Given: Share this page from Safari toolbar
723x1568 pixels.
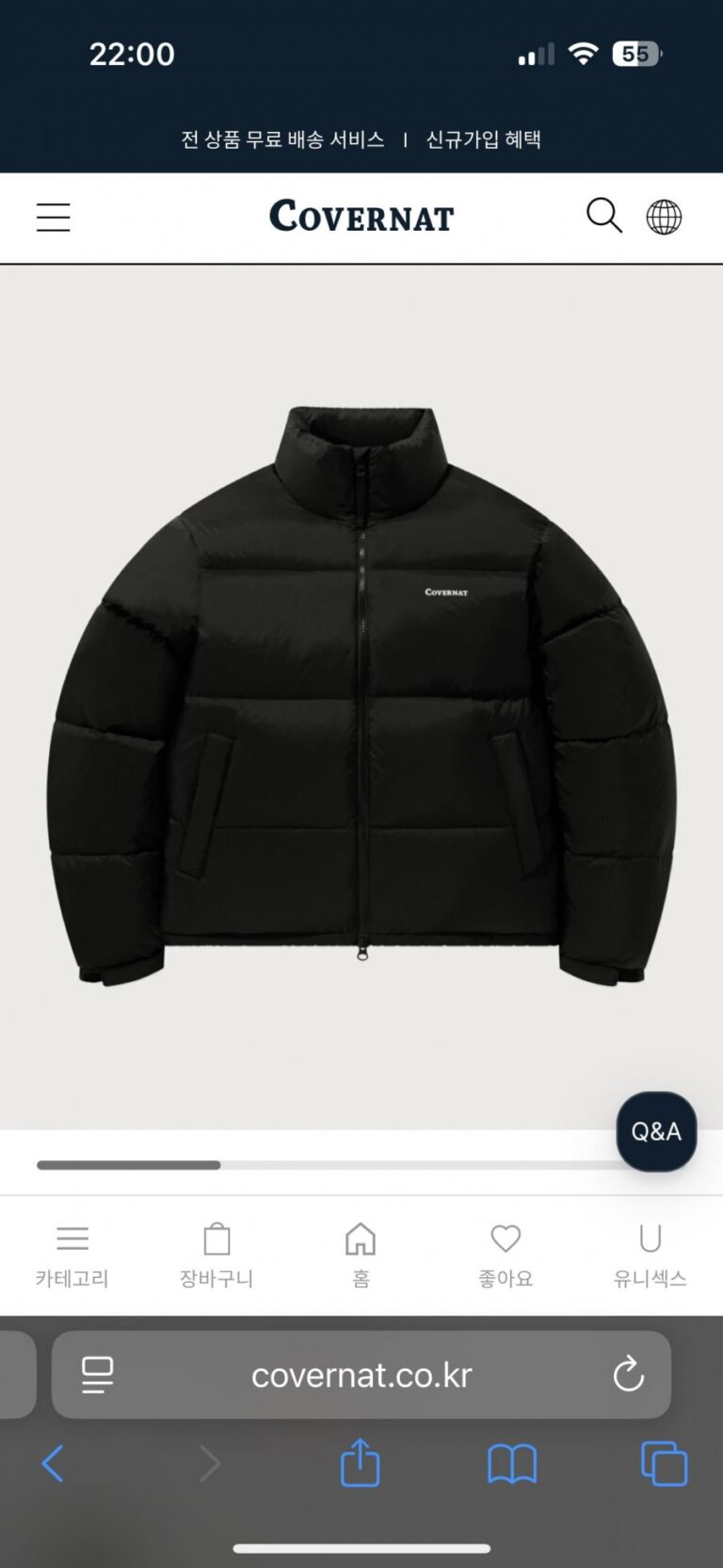Looking at the screenshot, I should click(x=360, y=1464).
